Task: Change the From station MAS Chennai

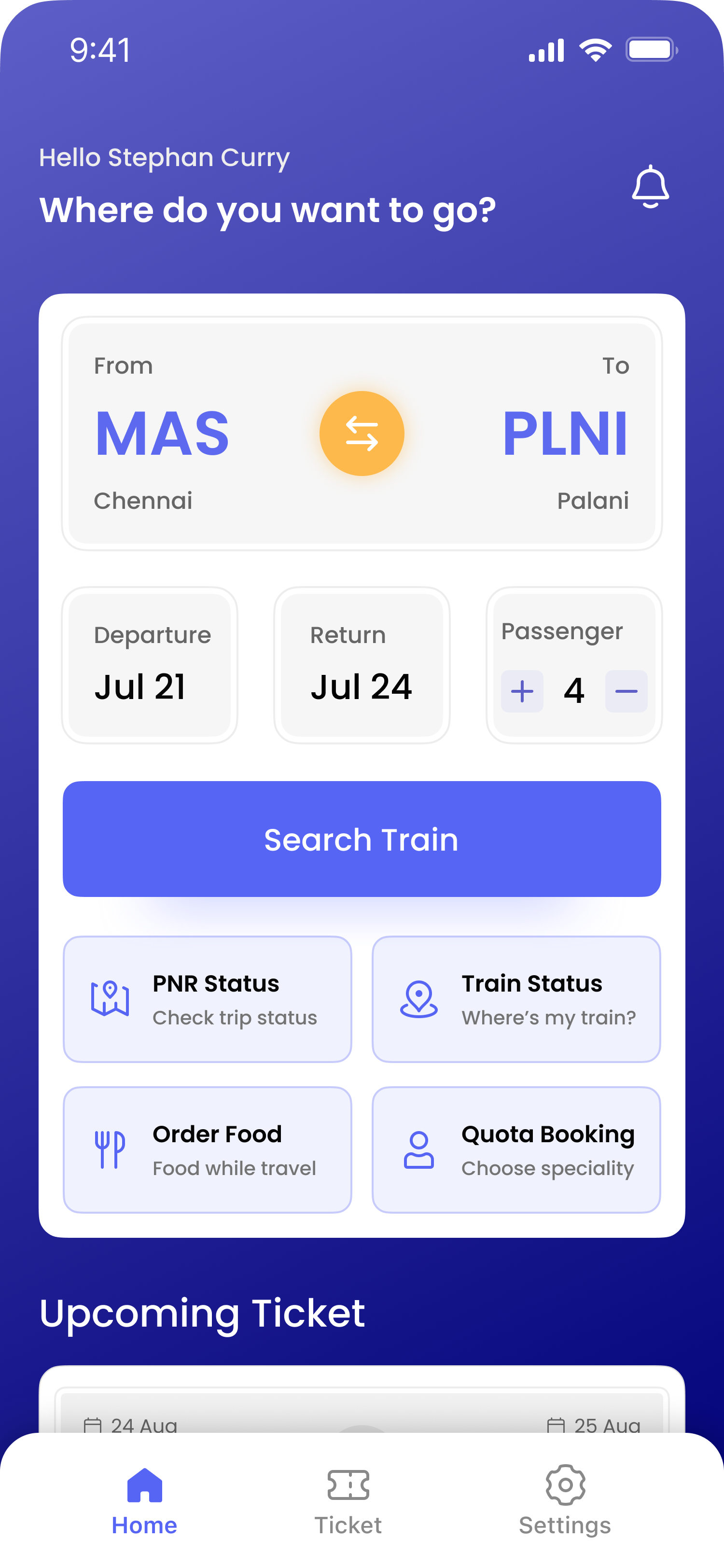Action: pyautogui.click(x=162, y=434)
